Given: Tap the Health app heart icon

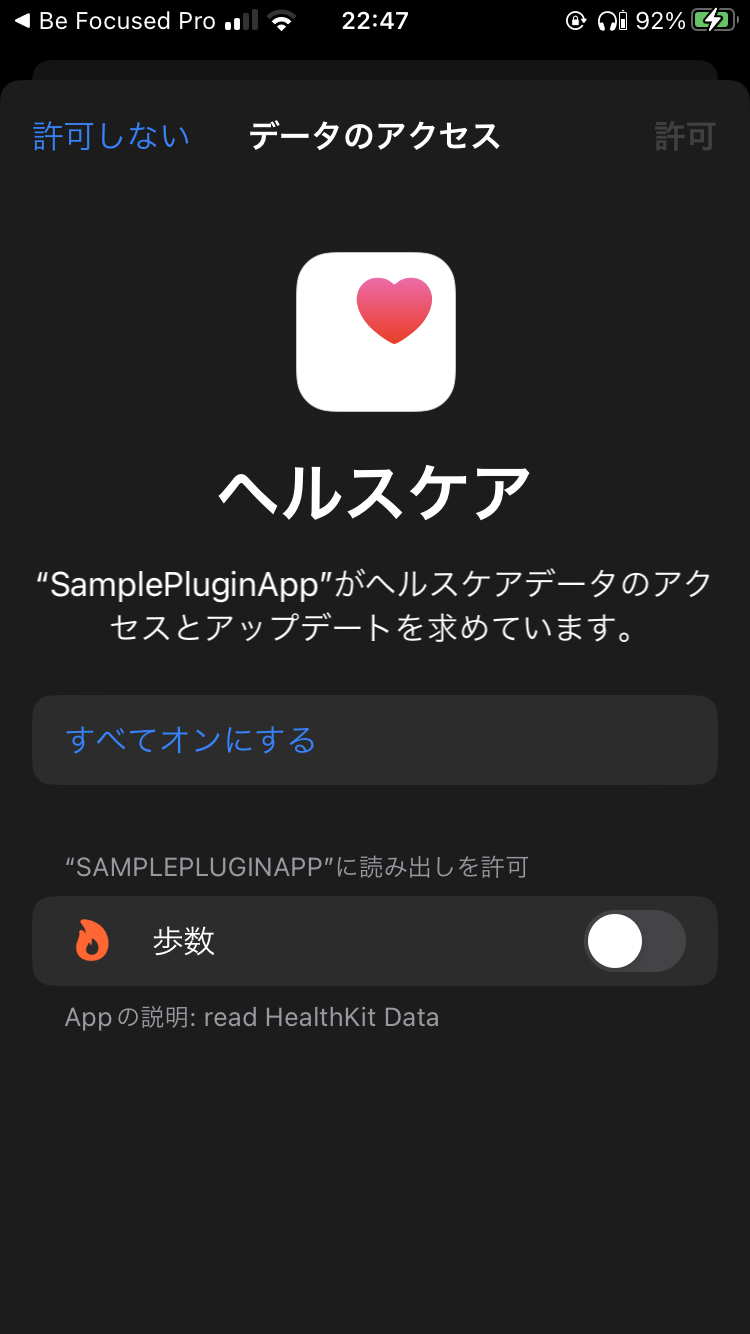Looking at the screenshot, I should pyautogui.click(x=375, y=330).
